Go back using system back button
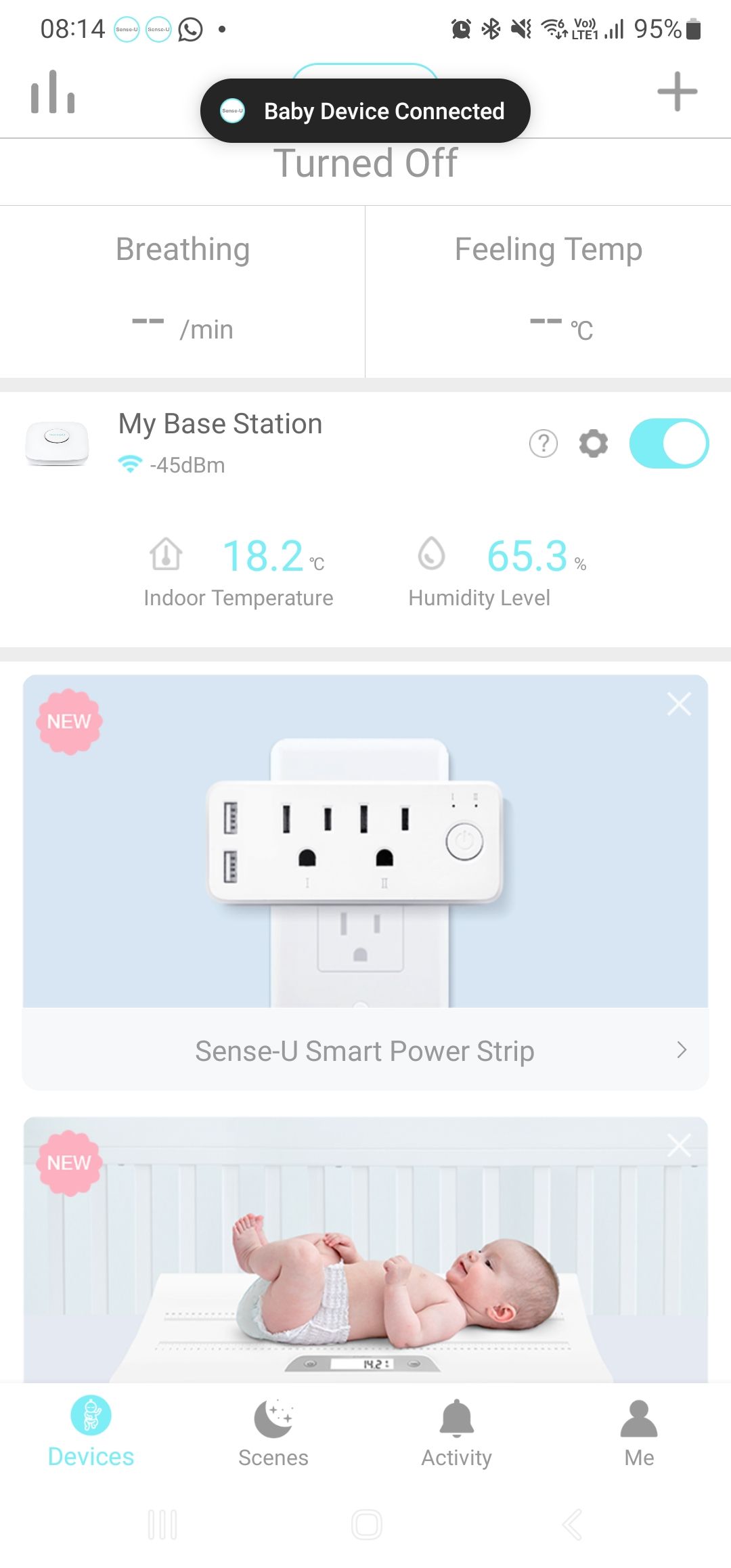731x1568 pixels. coord(572,1525)
